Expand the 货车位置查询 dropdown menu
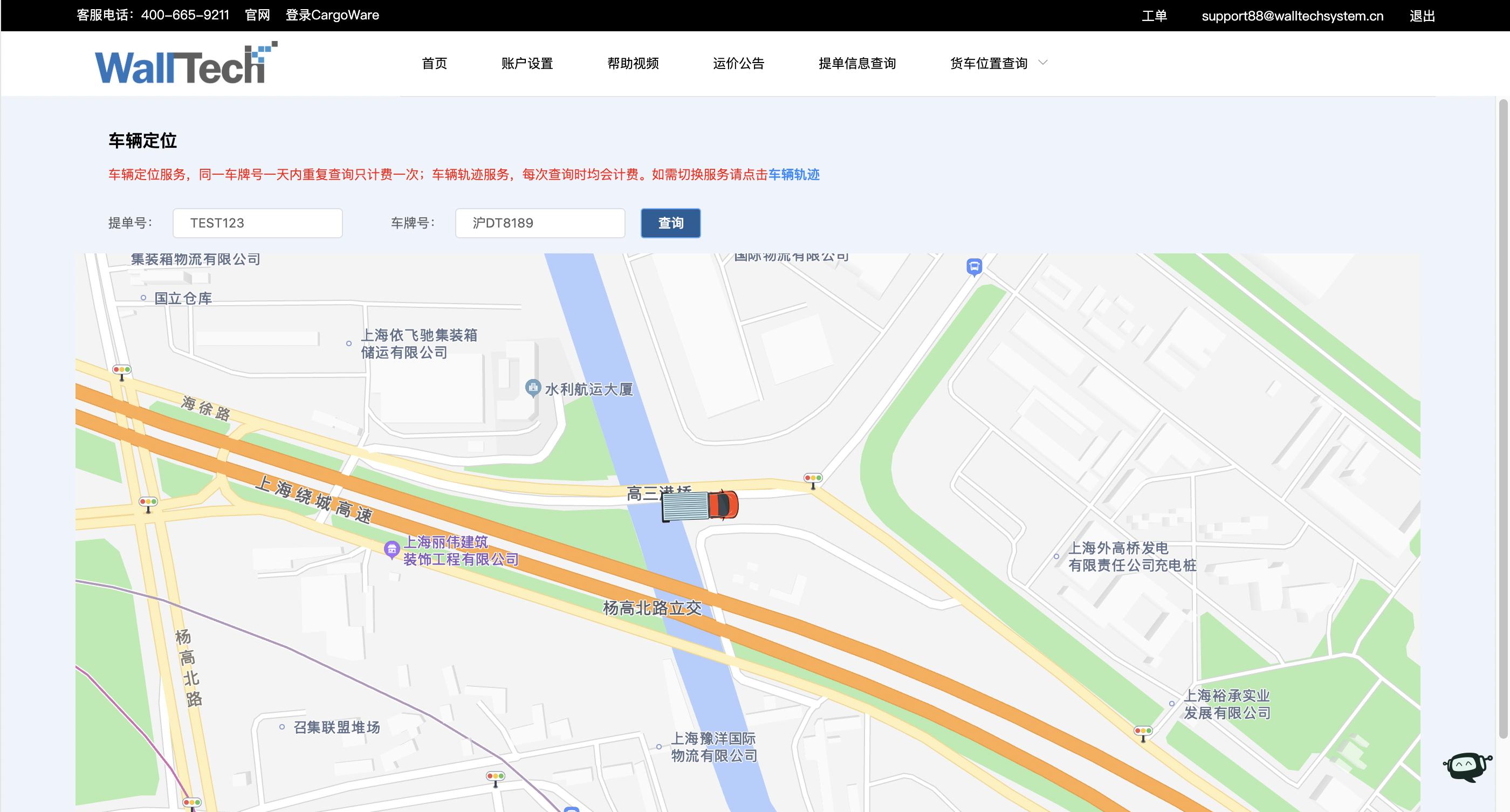 (x=998, y=63)
